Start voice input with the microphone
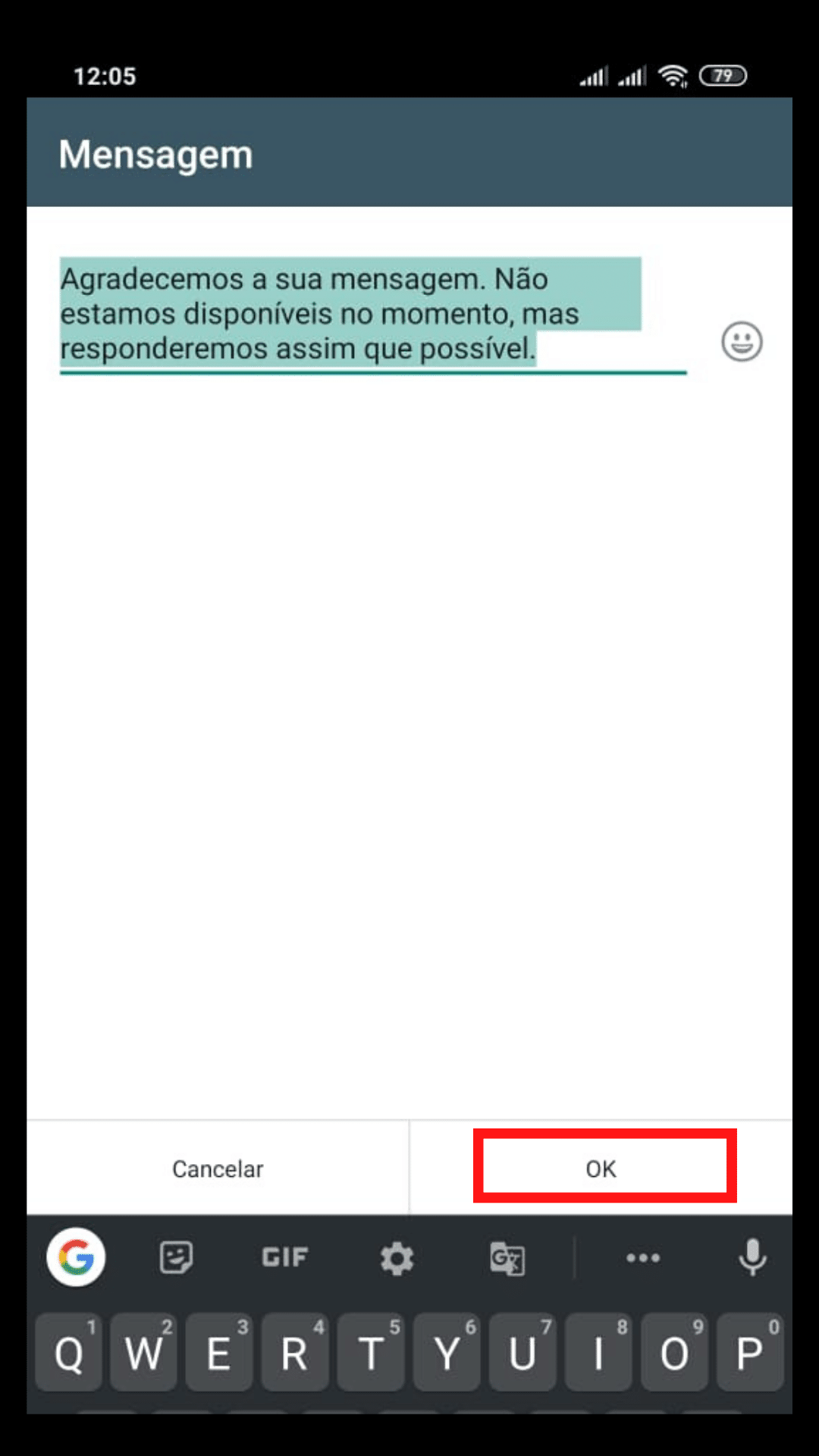 pos(752,1258)
